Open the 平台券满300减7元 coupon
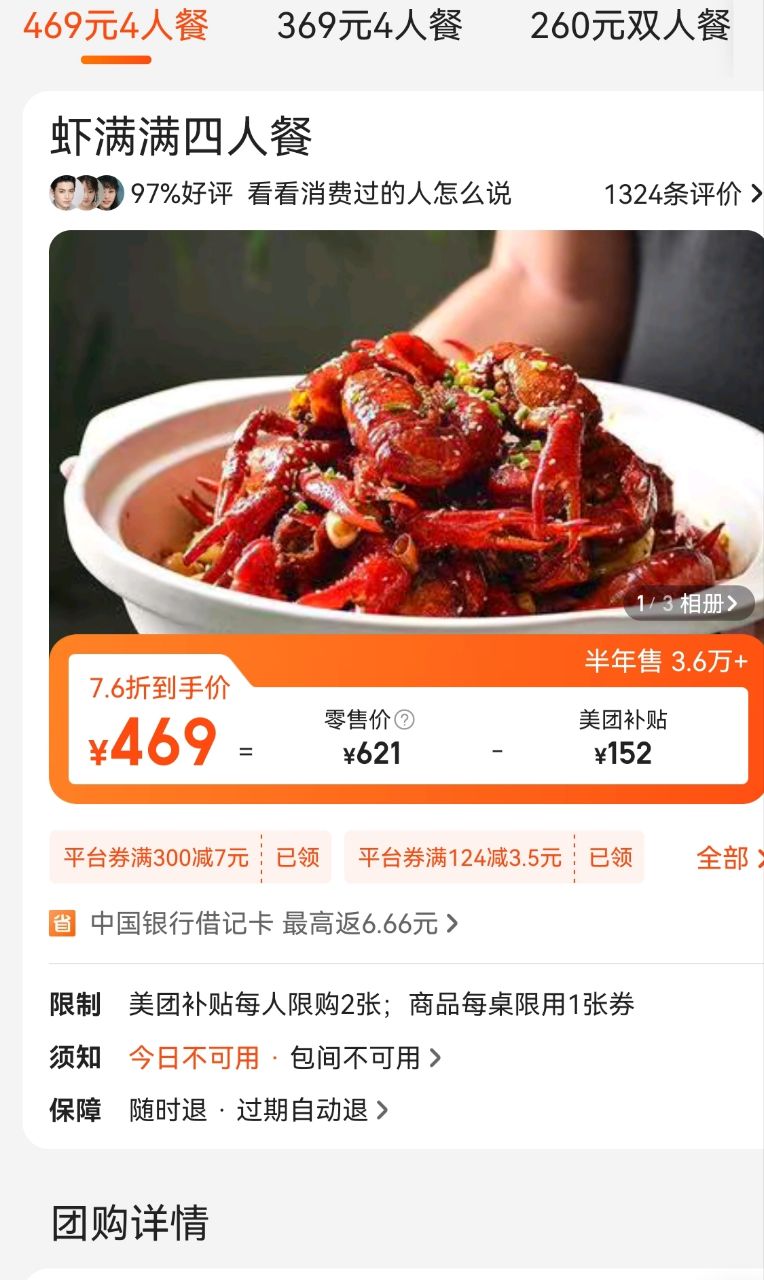This screenshot has height=1280, width=764. [156, 857]
